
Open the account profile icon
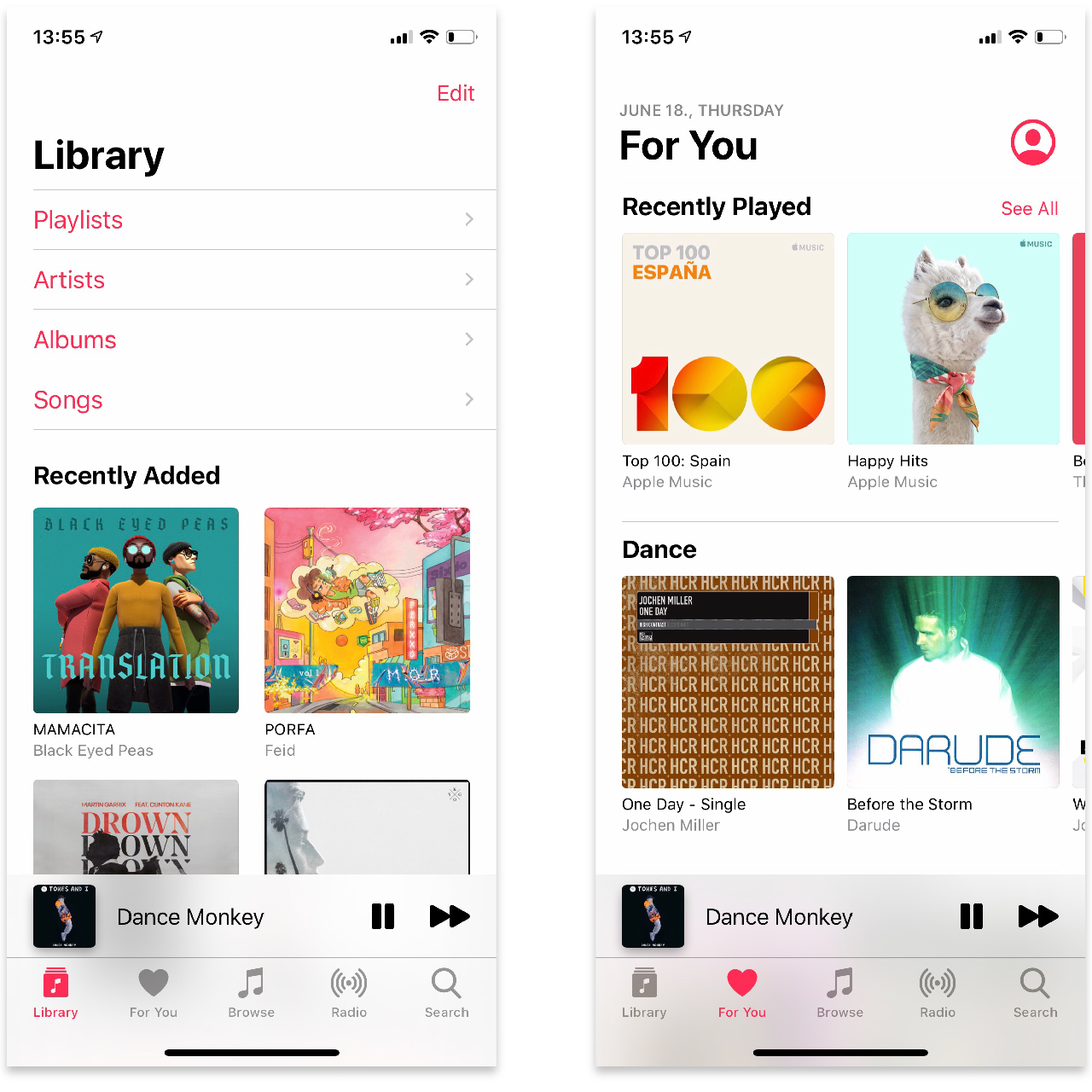[x=1033, y=142]
